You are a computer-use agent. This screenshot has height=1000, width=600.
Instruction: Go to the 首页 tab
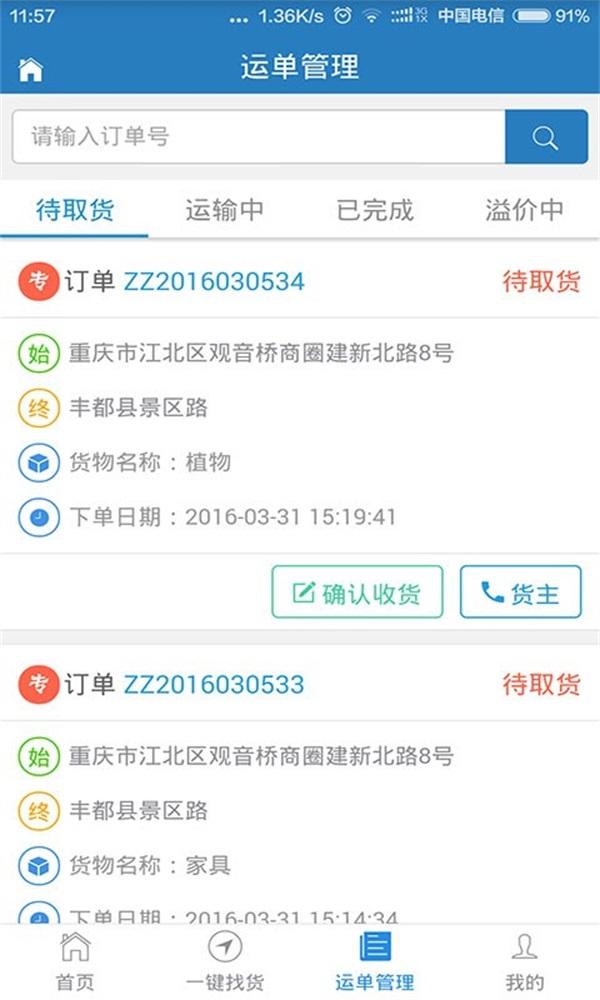75,962
